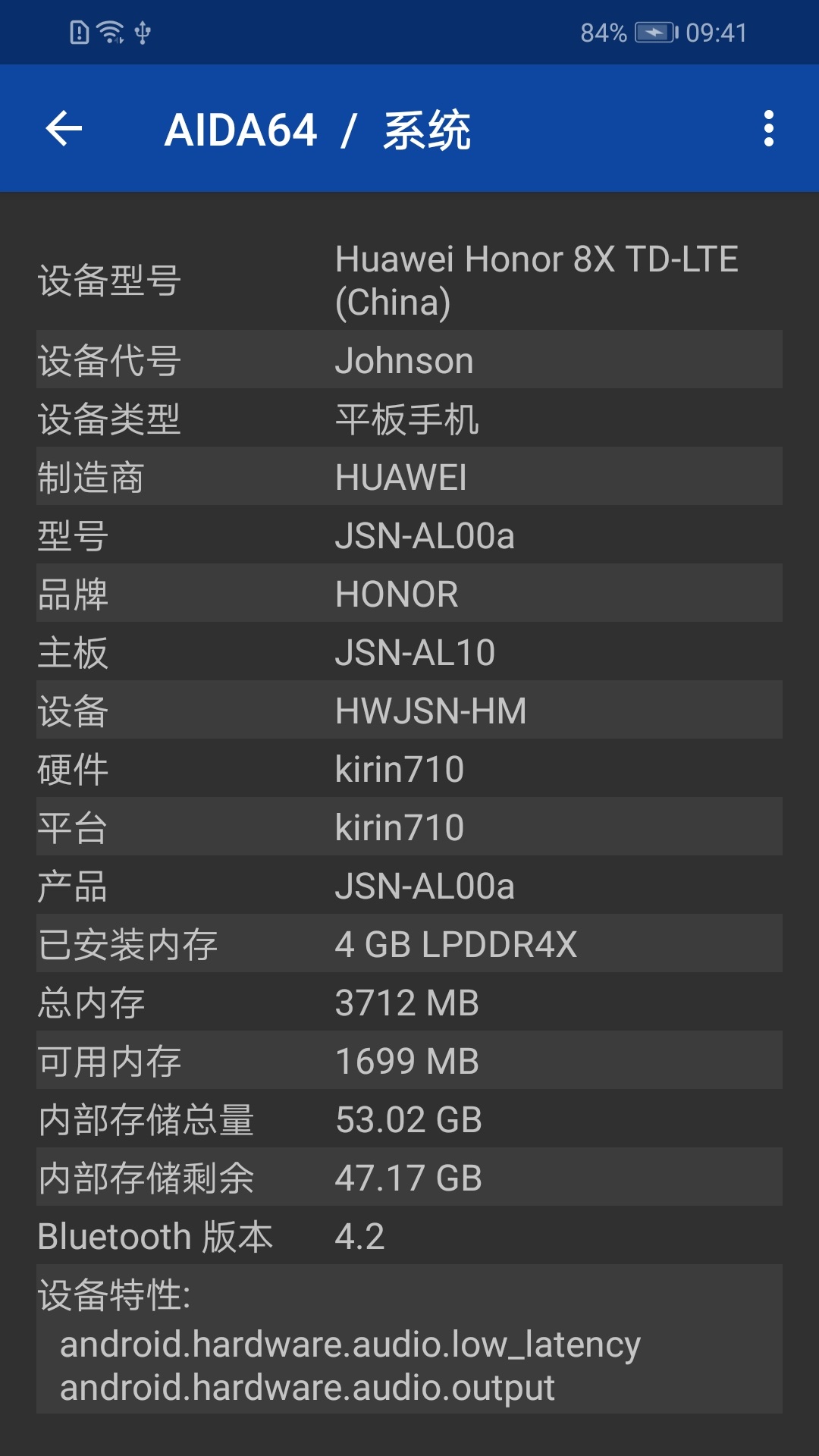Tap the AIDA64 / 系统 title

coord(322,129)
